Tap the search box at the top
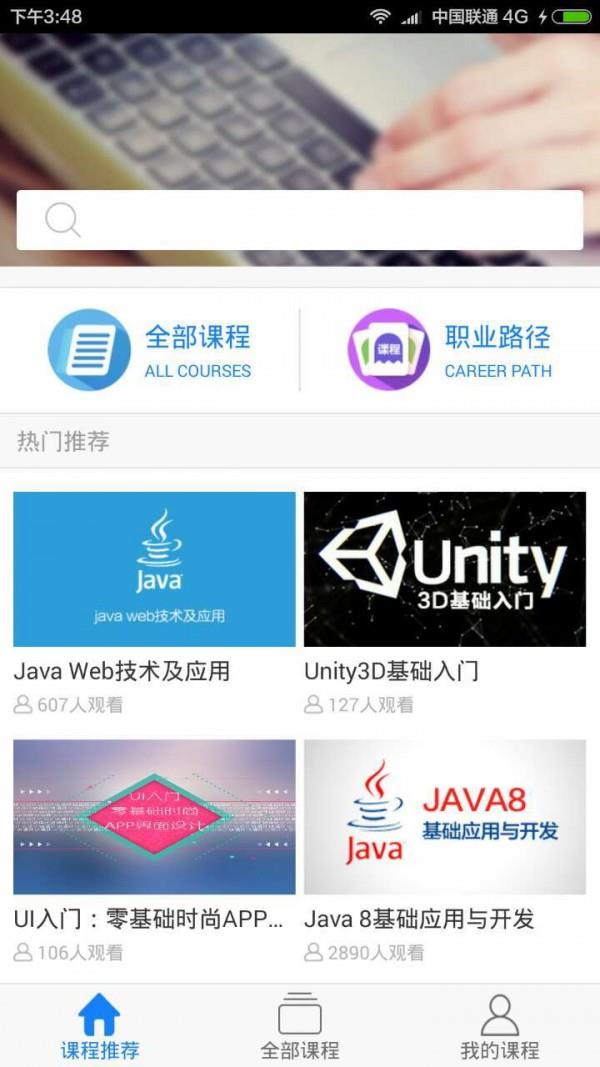The image size is (600, 1067). click(x=300, y=220)
